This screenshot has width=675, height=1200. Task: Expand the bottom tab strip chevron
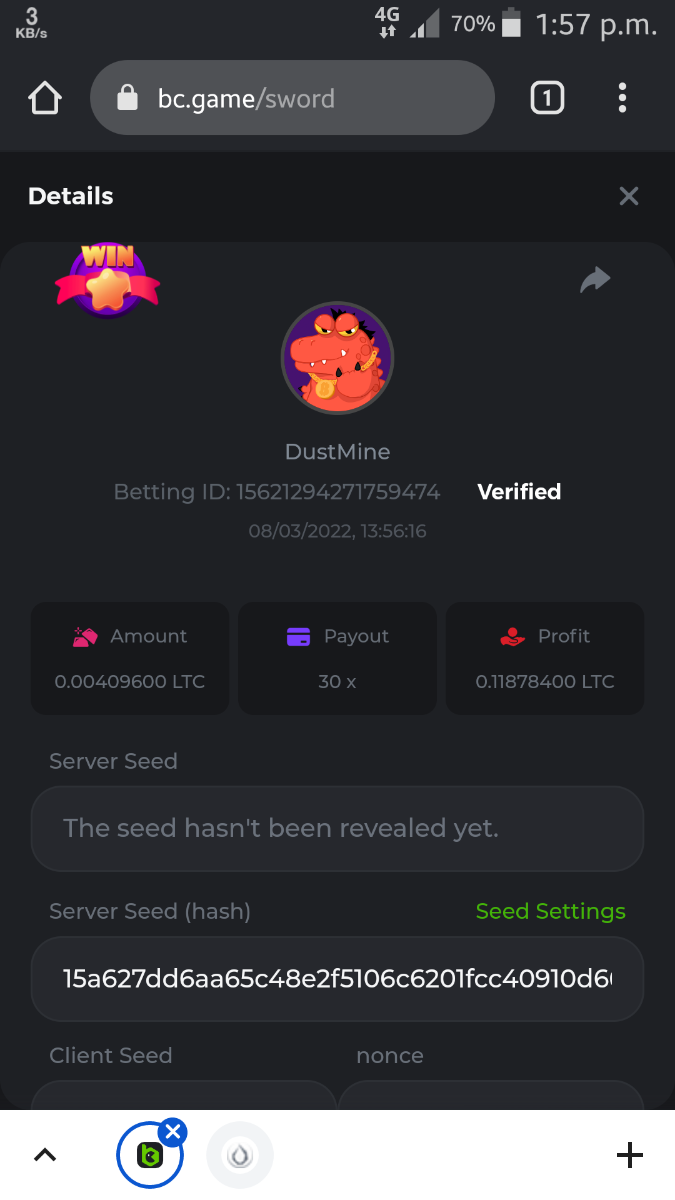click(x=45, y=1156)
